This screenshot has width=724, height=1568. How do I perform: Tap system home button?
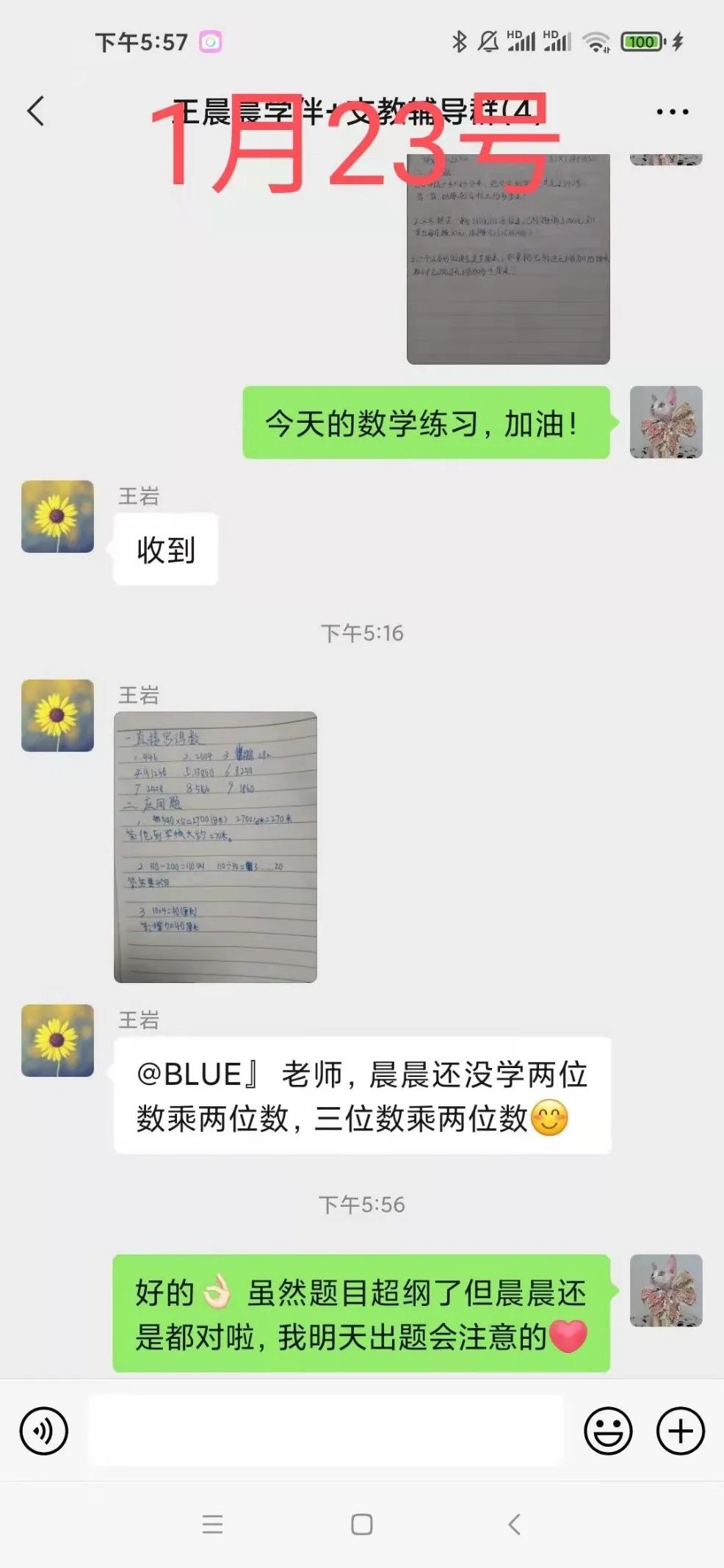coord(361,1525)
